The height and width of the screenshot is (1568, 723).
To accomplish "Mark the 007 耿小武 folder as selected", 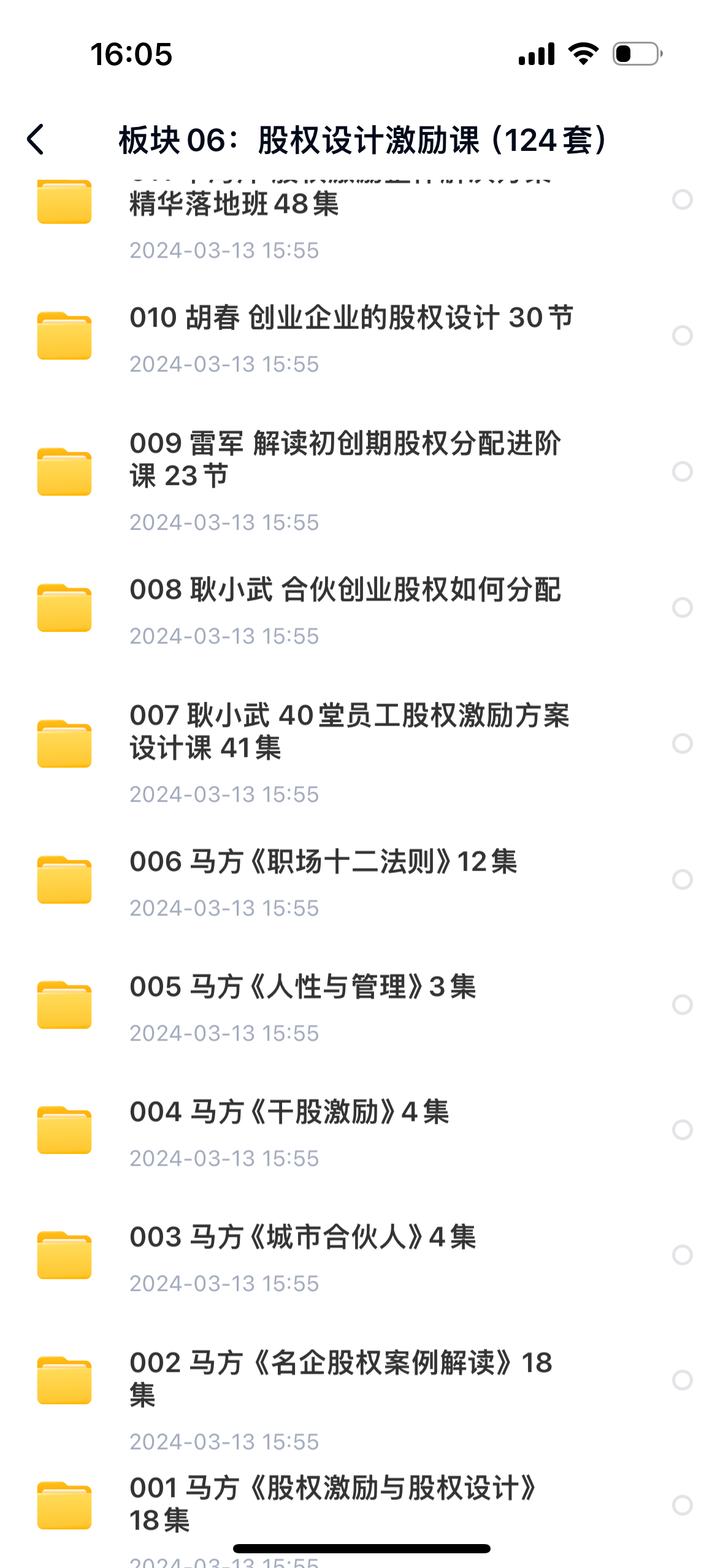I will 682,744.
